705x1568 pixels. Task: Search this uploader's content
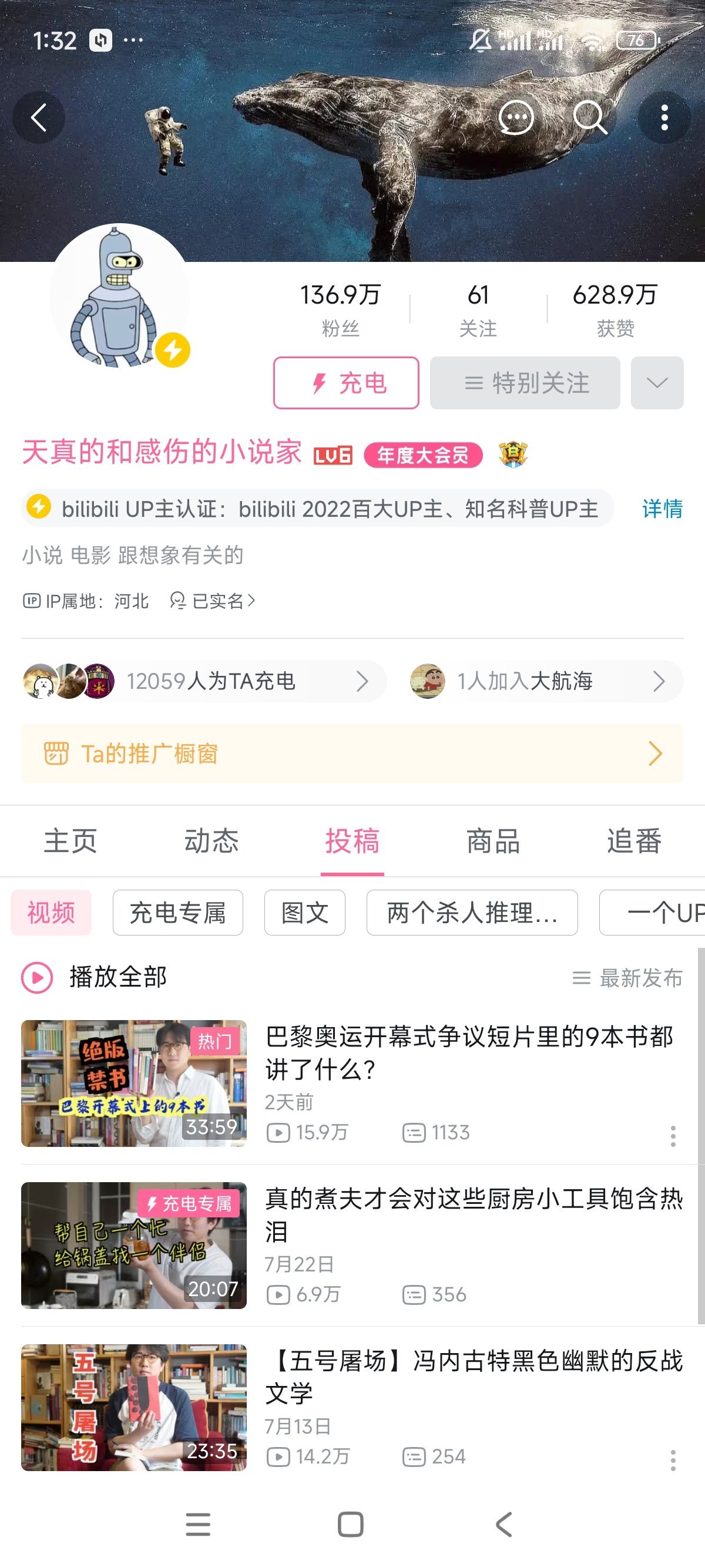point(589,117)
